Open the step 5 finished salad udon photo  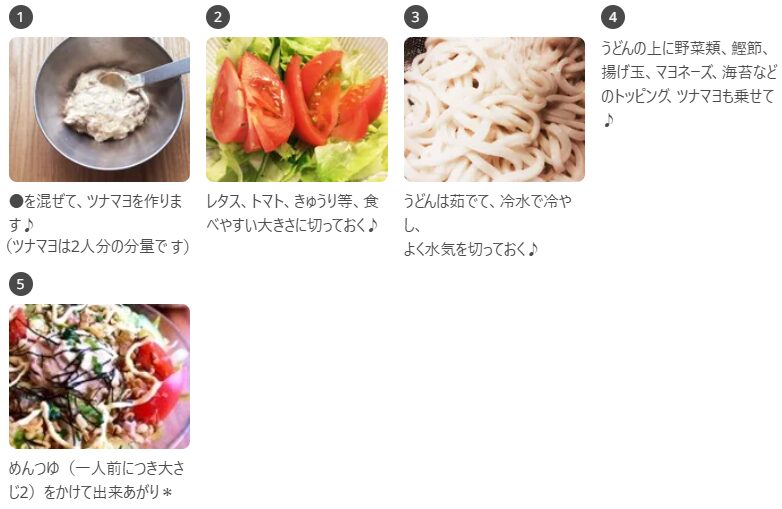99,376
